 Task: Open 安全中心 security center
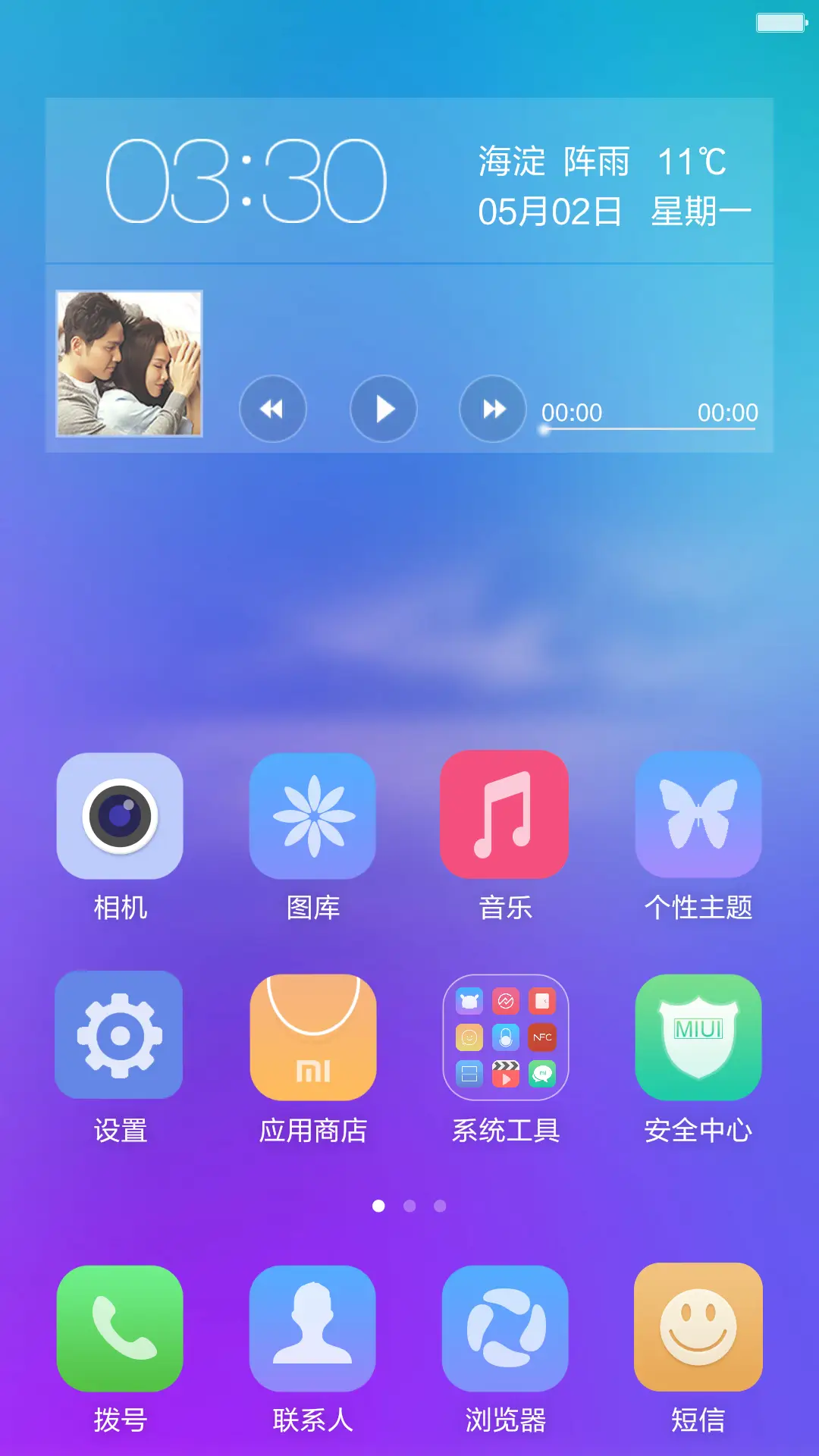tap(698, 1037)
